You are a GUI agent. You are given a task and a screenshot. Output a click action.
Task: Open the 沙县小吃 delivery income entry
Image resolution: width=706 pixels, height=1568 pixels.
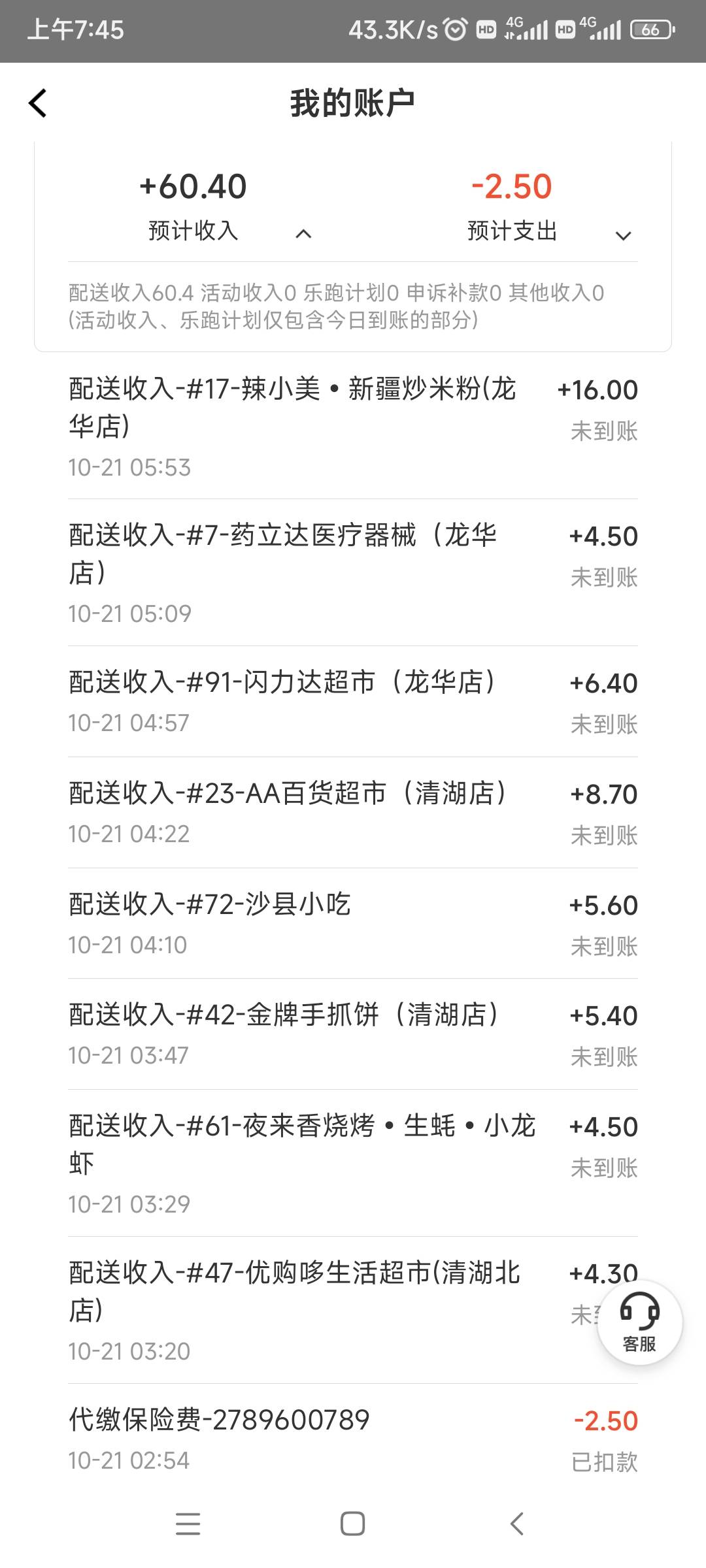(x=353, y=924)
